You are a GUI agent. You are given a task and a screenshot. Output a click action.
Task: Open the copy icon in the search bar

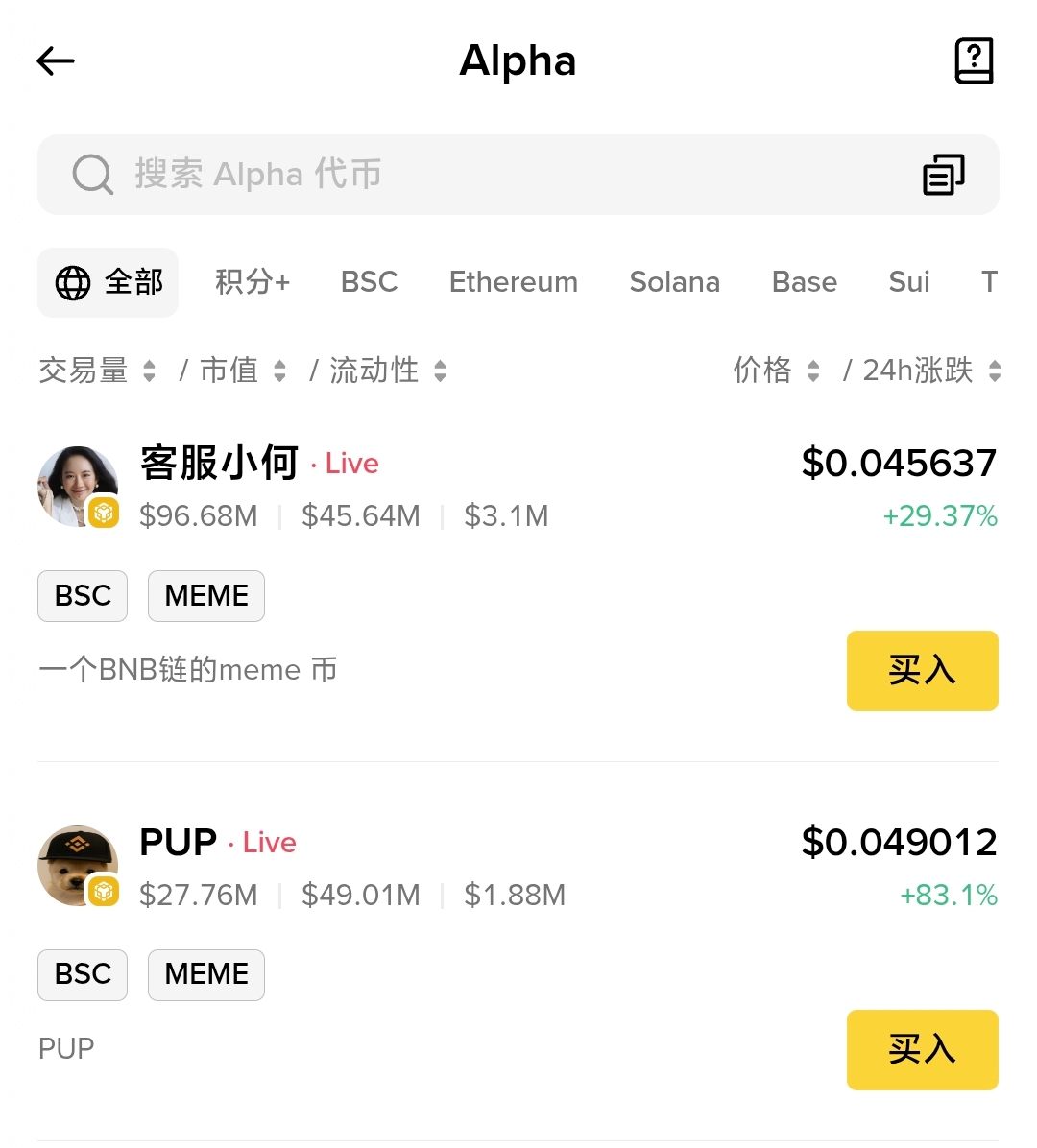[x=943, y=175]
